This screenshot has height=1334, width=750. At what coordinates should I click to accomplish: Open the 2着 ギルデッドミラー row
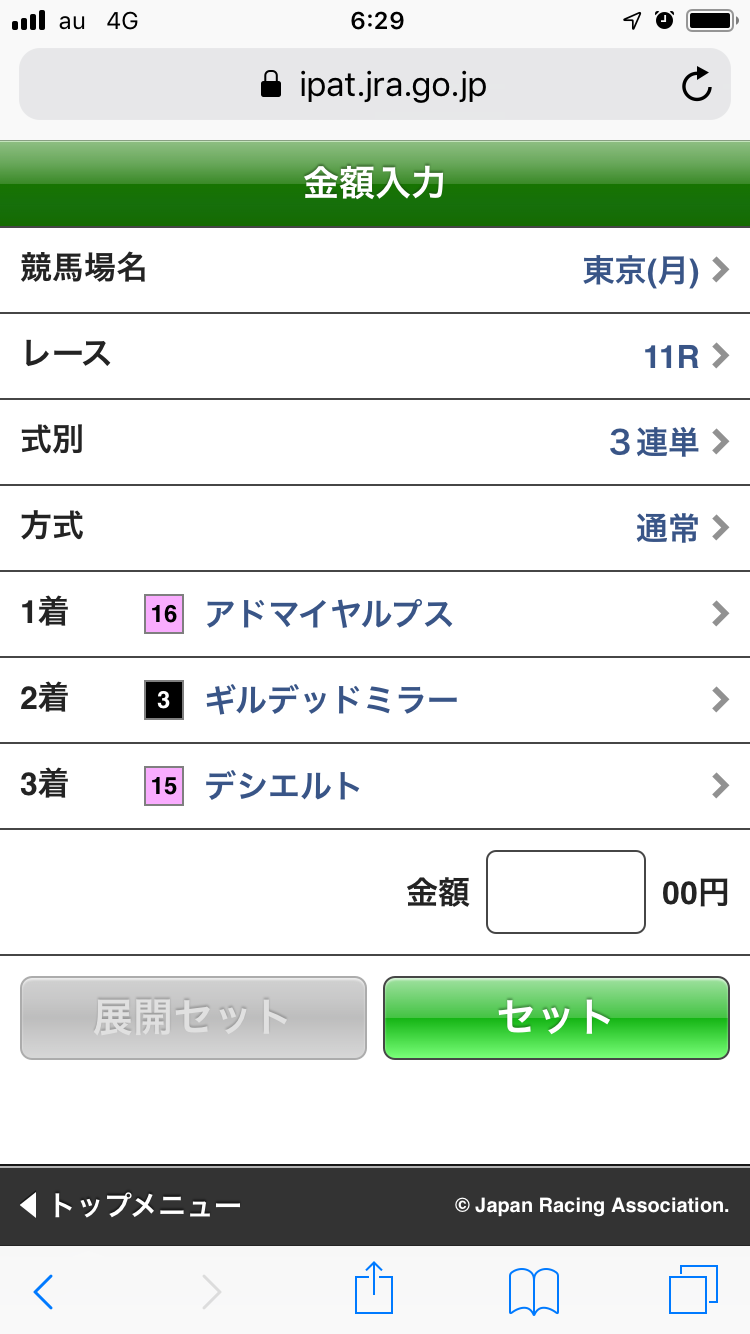[x=375, y=700]
